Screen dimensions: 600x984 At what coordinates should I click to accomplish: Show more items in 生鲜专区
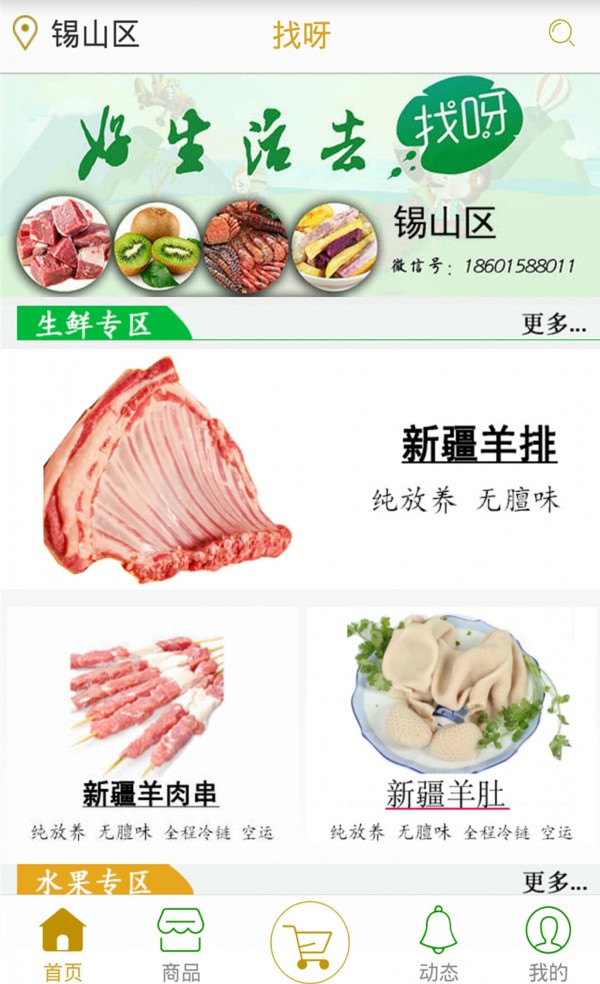tap(553, 324)
